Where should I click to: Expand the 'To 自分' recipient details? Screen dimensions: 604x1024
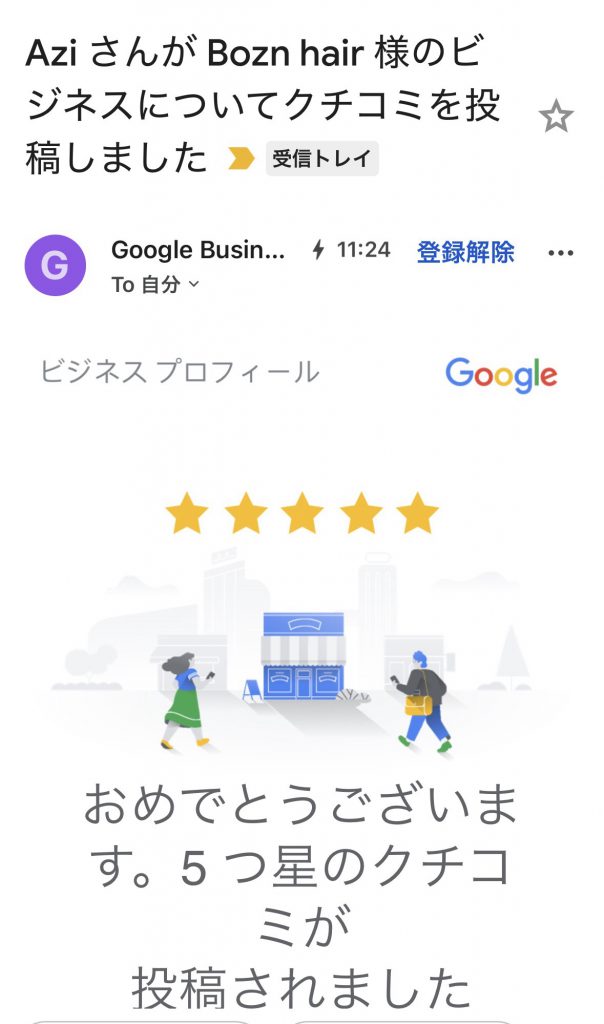156,285
